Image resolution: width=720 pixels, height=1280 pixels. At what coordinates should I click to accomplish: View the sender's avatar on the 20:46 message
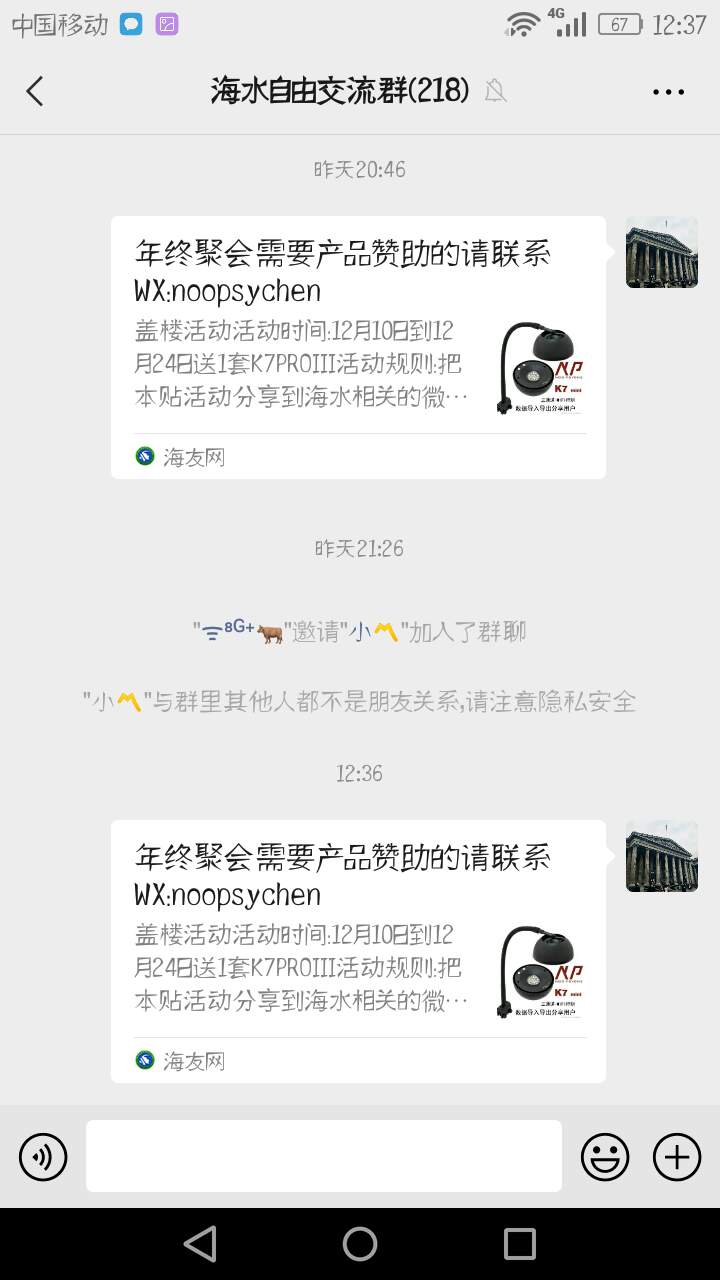tap(661, 252)
